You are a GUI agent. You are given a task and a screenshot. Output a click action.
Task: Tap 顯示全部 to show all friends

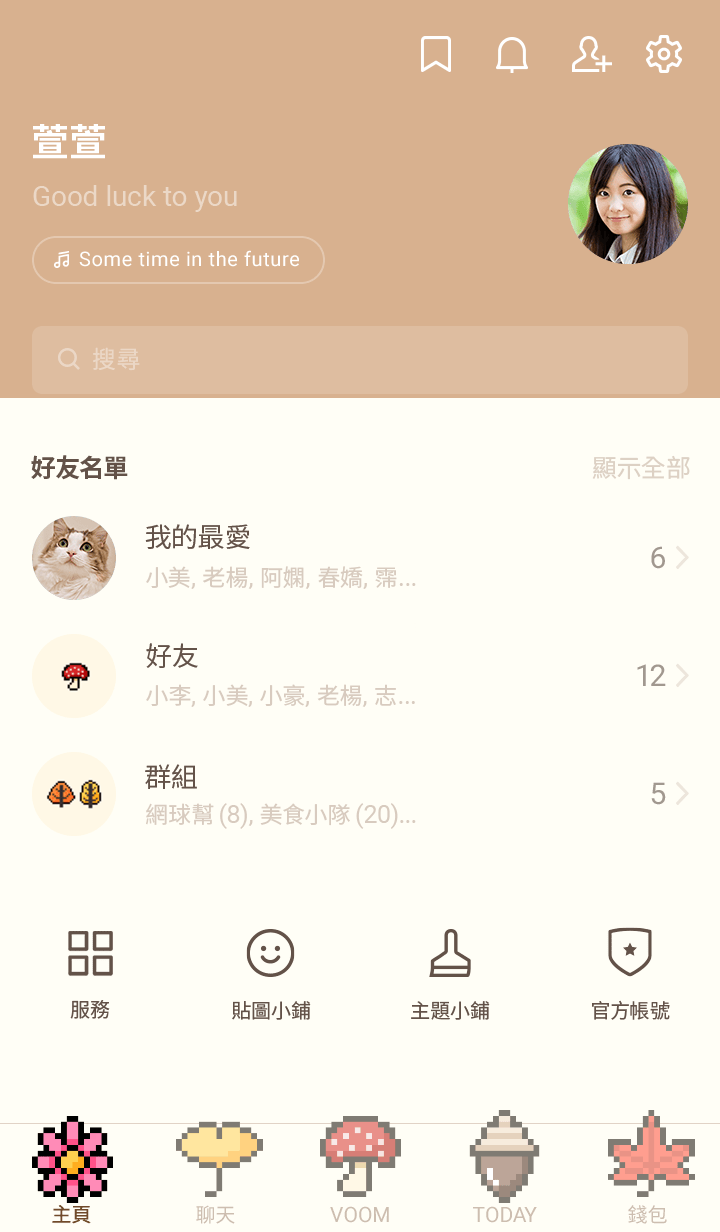640,468
